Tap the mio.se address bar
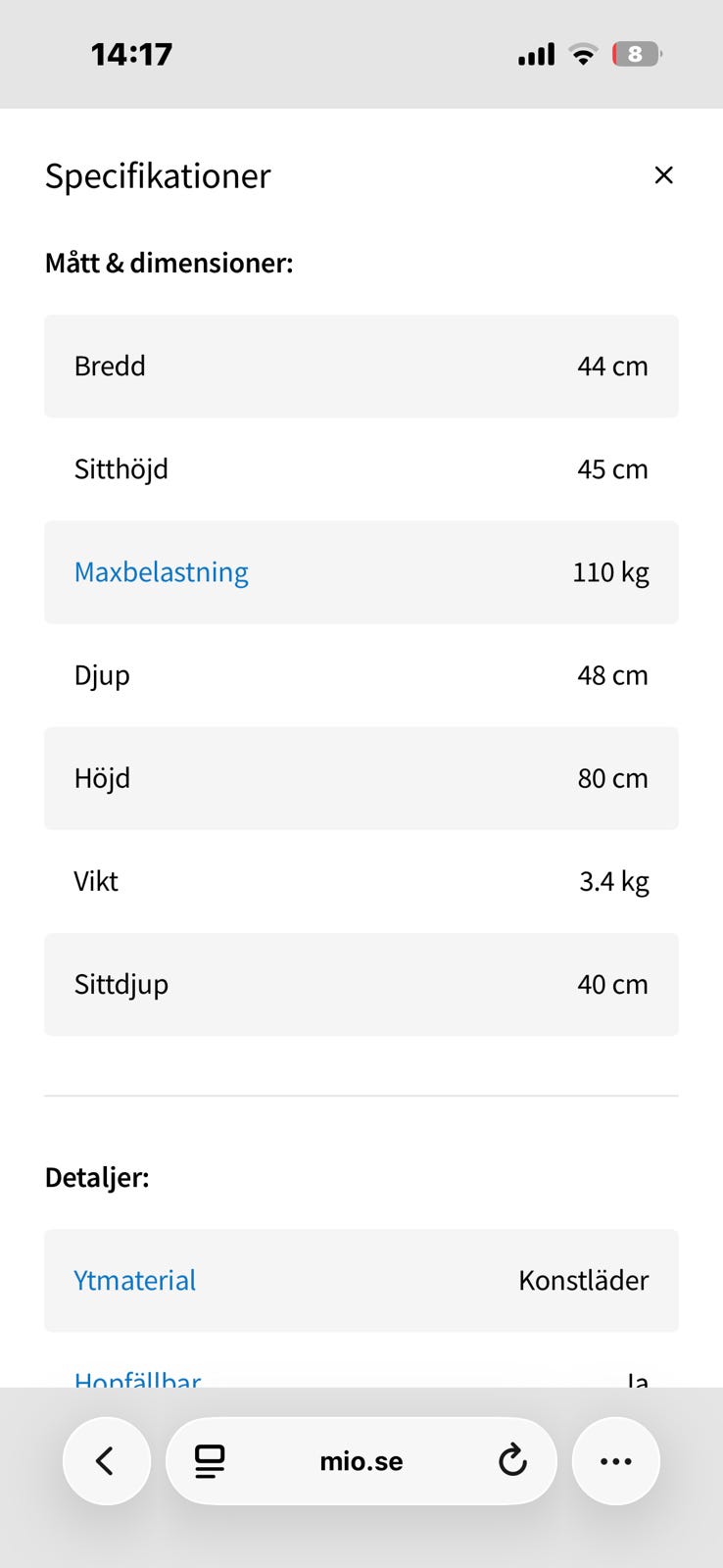 (361, 1461)
